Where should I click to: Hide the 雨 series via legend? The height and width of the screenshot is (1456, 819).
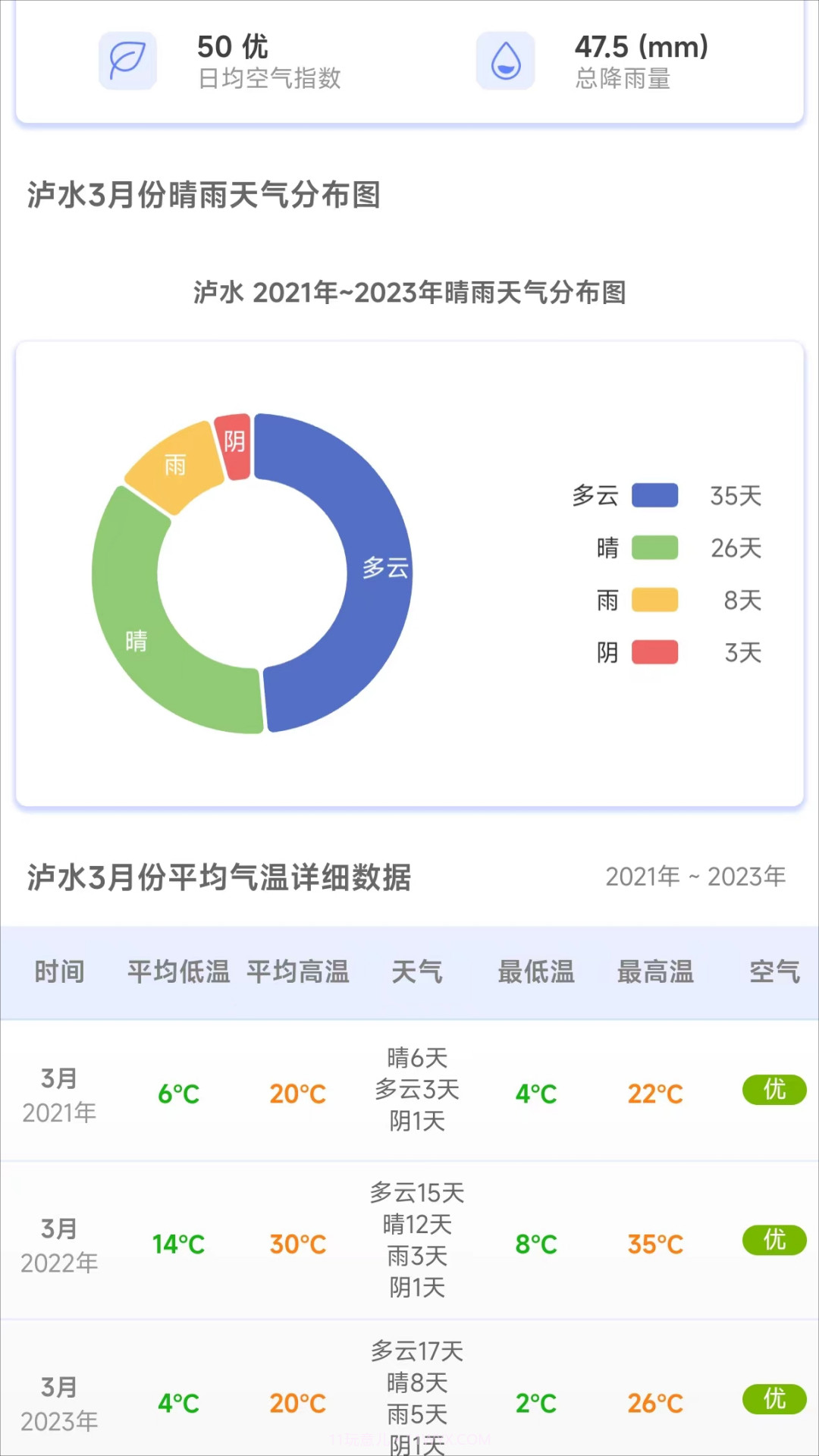654,600
